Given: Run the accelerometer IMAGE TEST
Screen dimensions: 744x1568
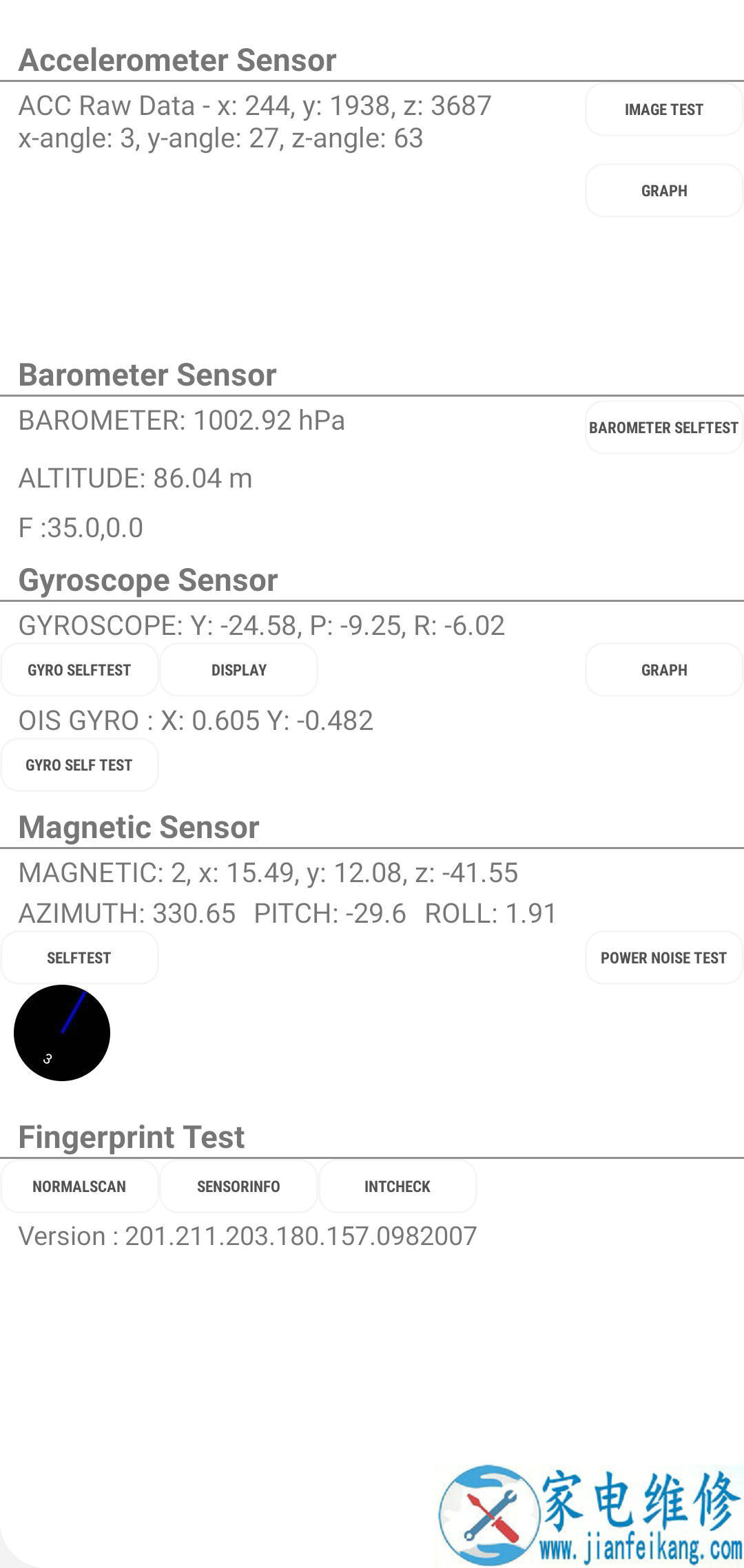Looking at the screenshot, I should 664,109.
